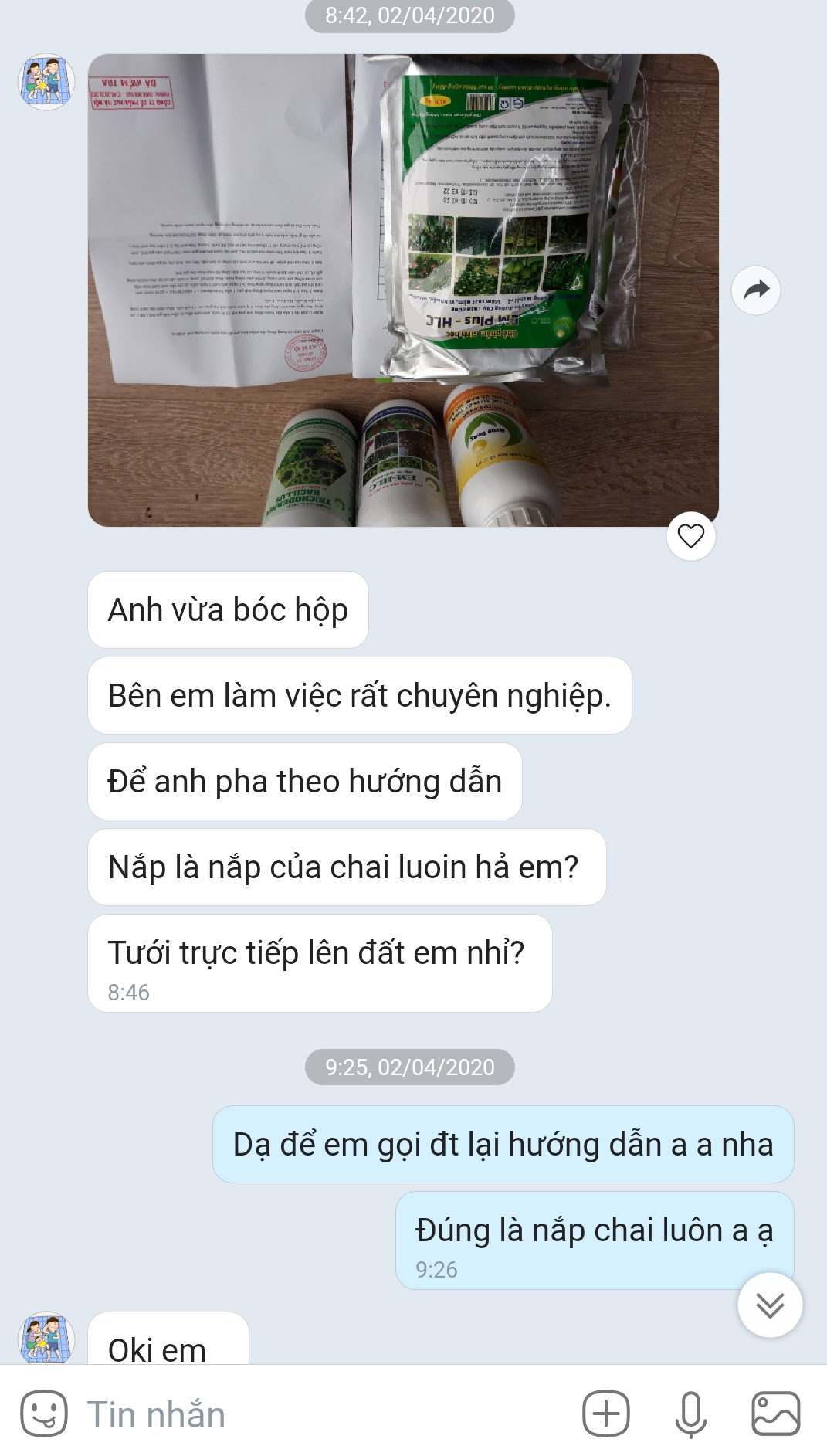Image resolution: width=827 pixels, height=1456 pixels.
Task: Open more attachment options with the plus icon
Action: point(606,1414)
